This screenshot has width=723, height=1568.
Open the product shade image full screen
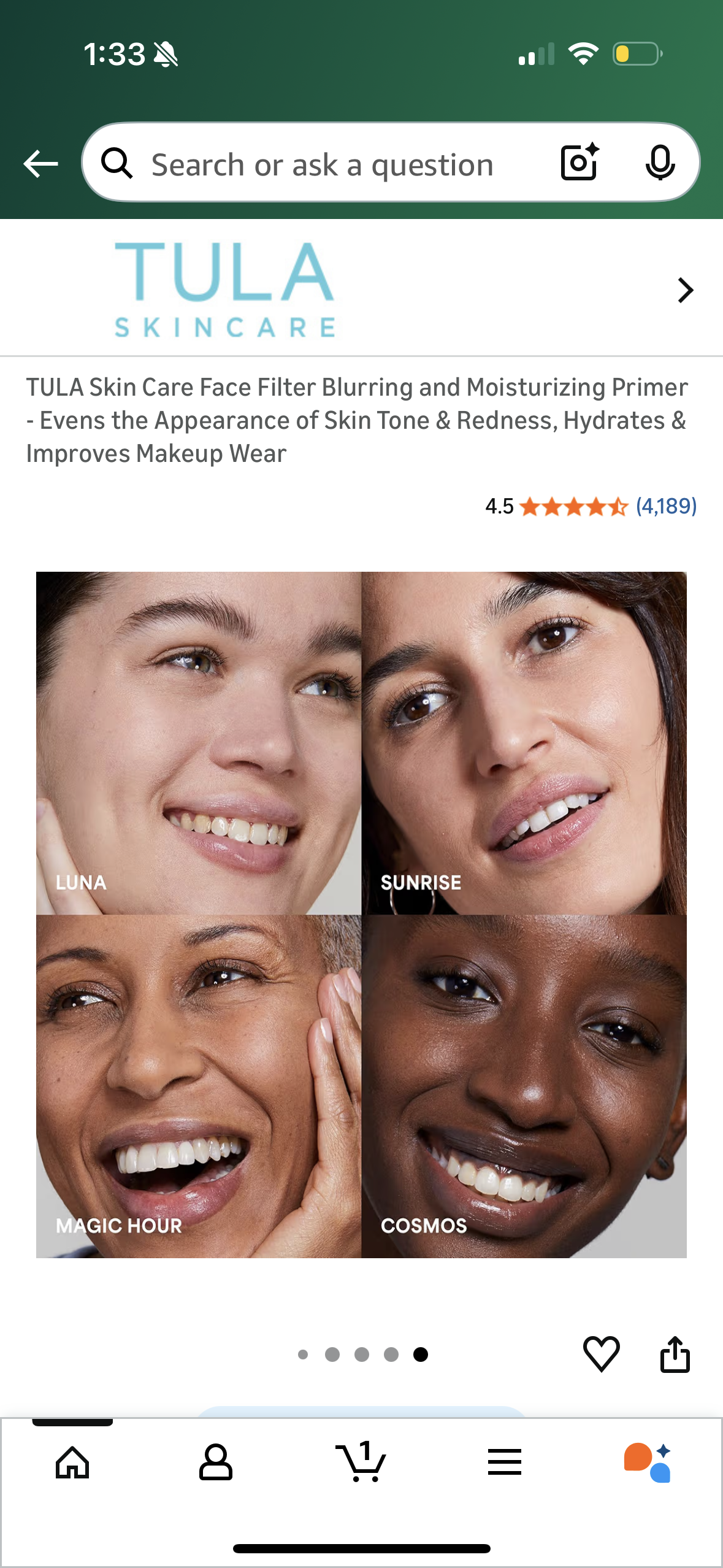pos(361,915)
